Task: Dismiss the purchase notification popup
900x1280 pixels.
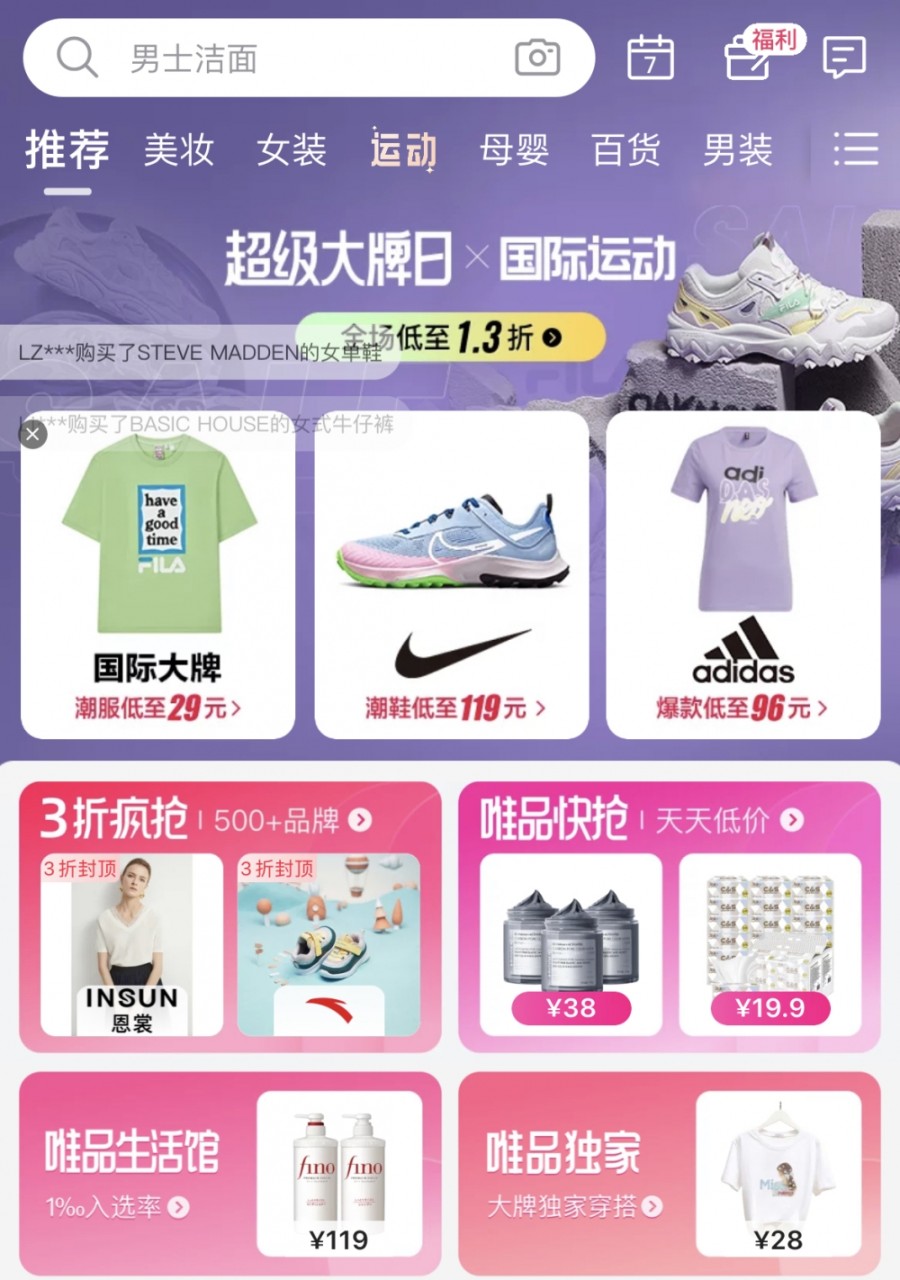Action: point(33,434)
